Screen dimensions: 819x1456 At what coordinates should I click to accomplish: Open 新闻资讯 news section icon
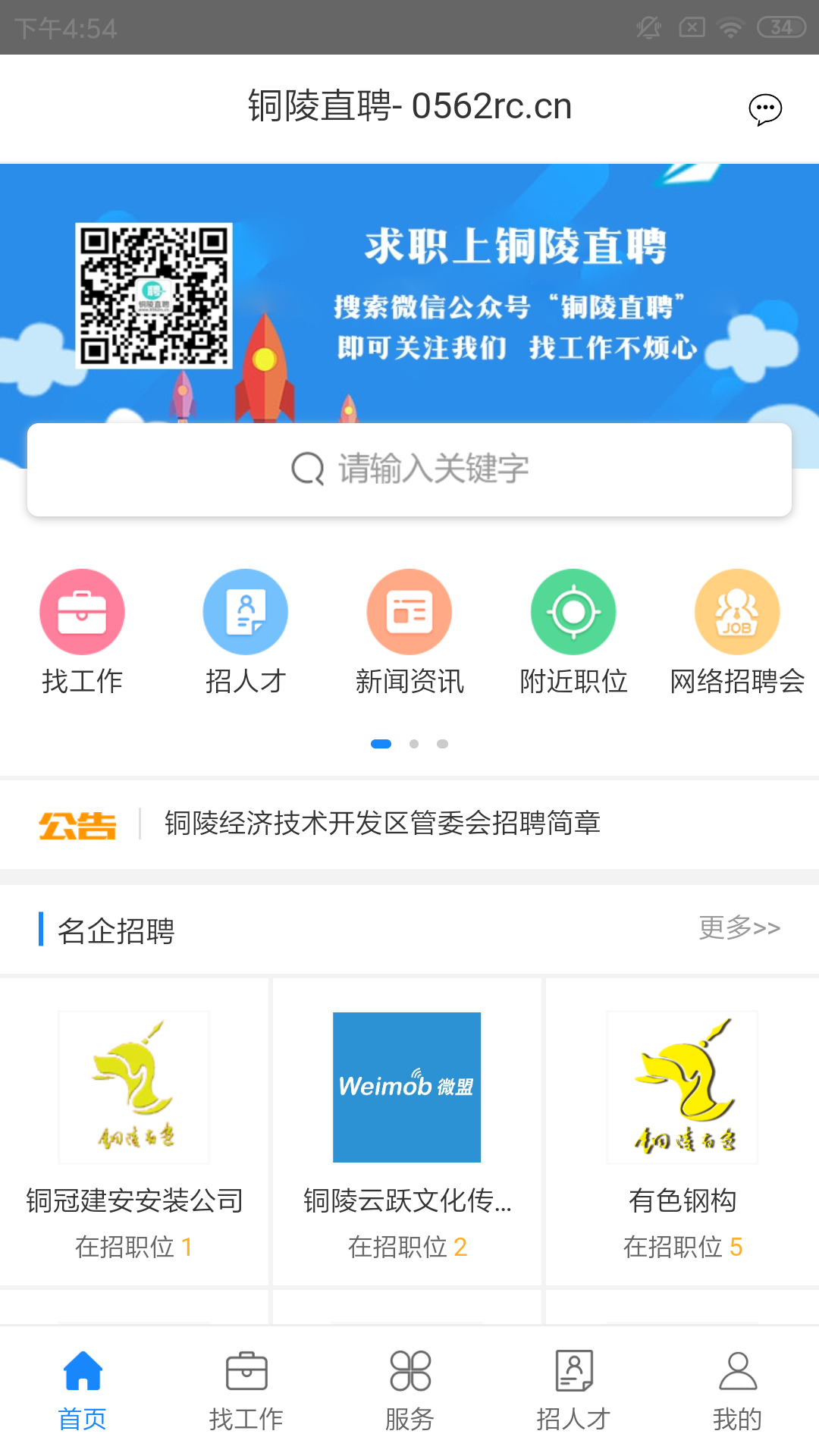409,611
